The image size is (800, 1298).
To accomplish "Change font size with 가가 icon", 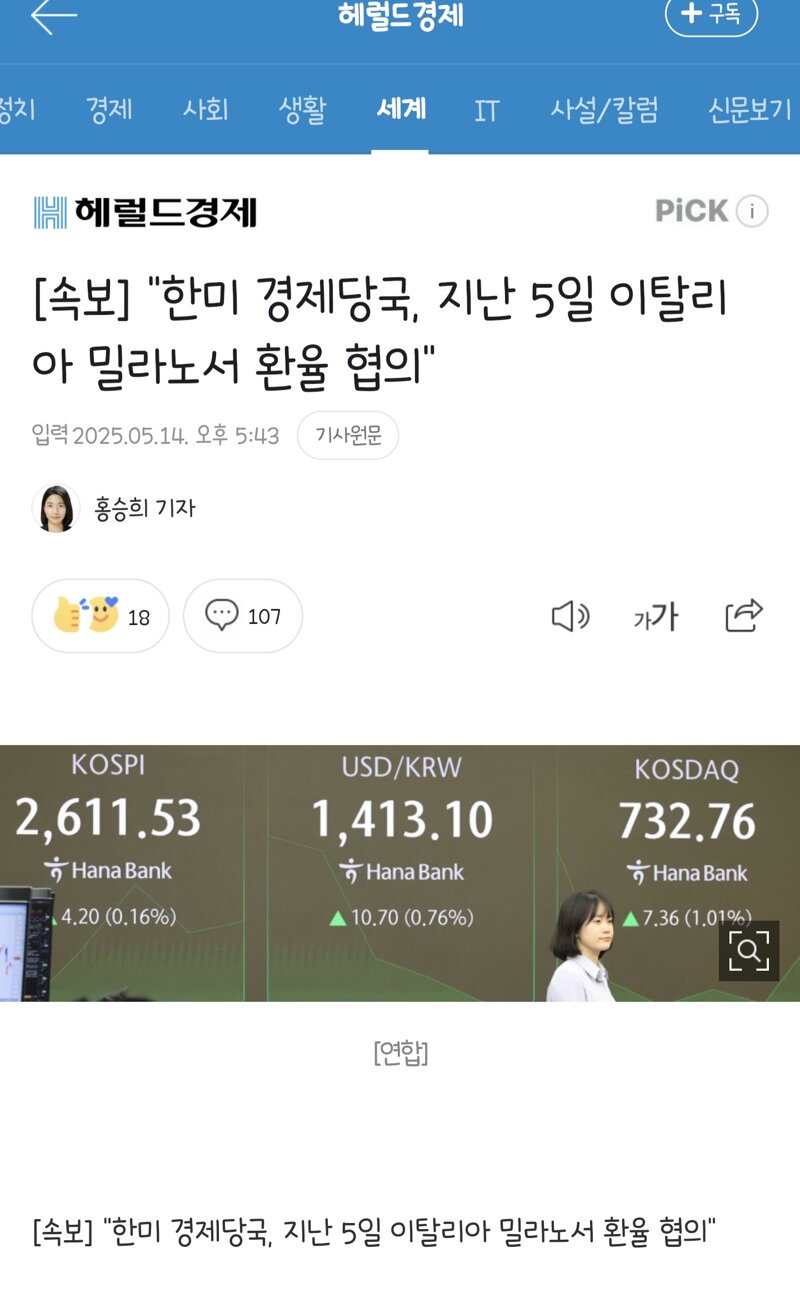I will pos(656,617).
